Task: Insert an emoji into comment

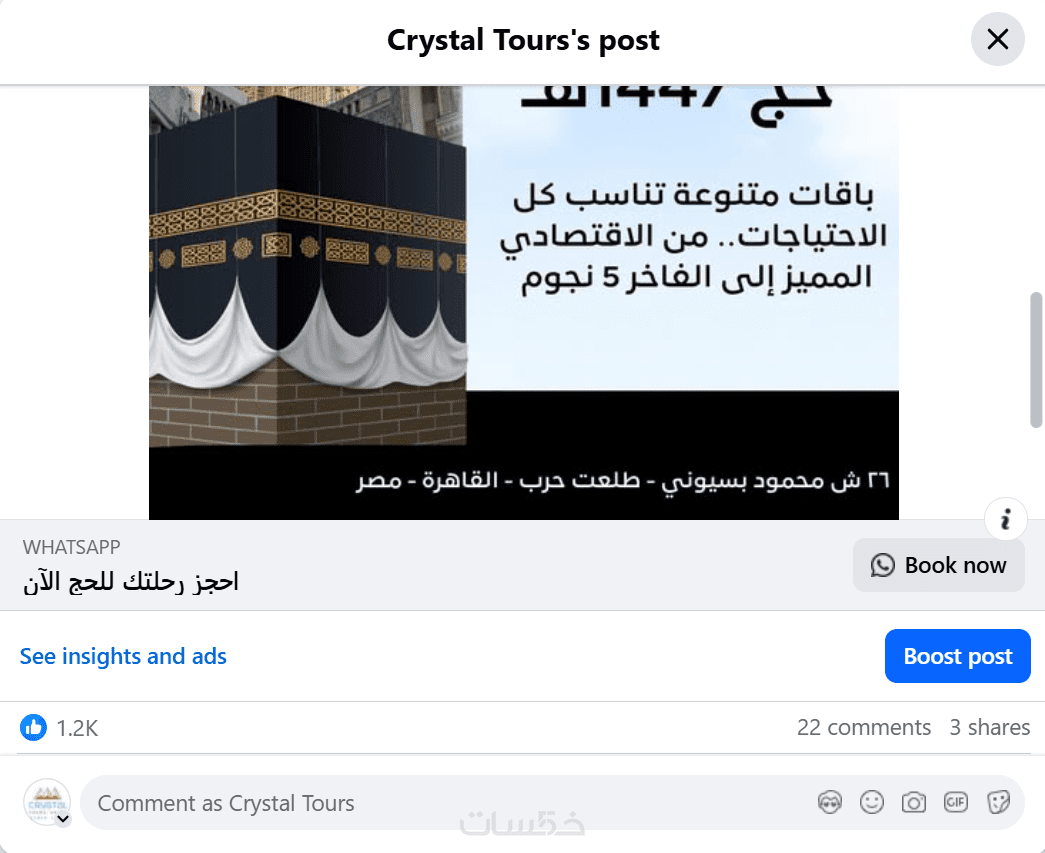Action: pos(872,802)
